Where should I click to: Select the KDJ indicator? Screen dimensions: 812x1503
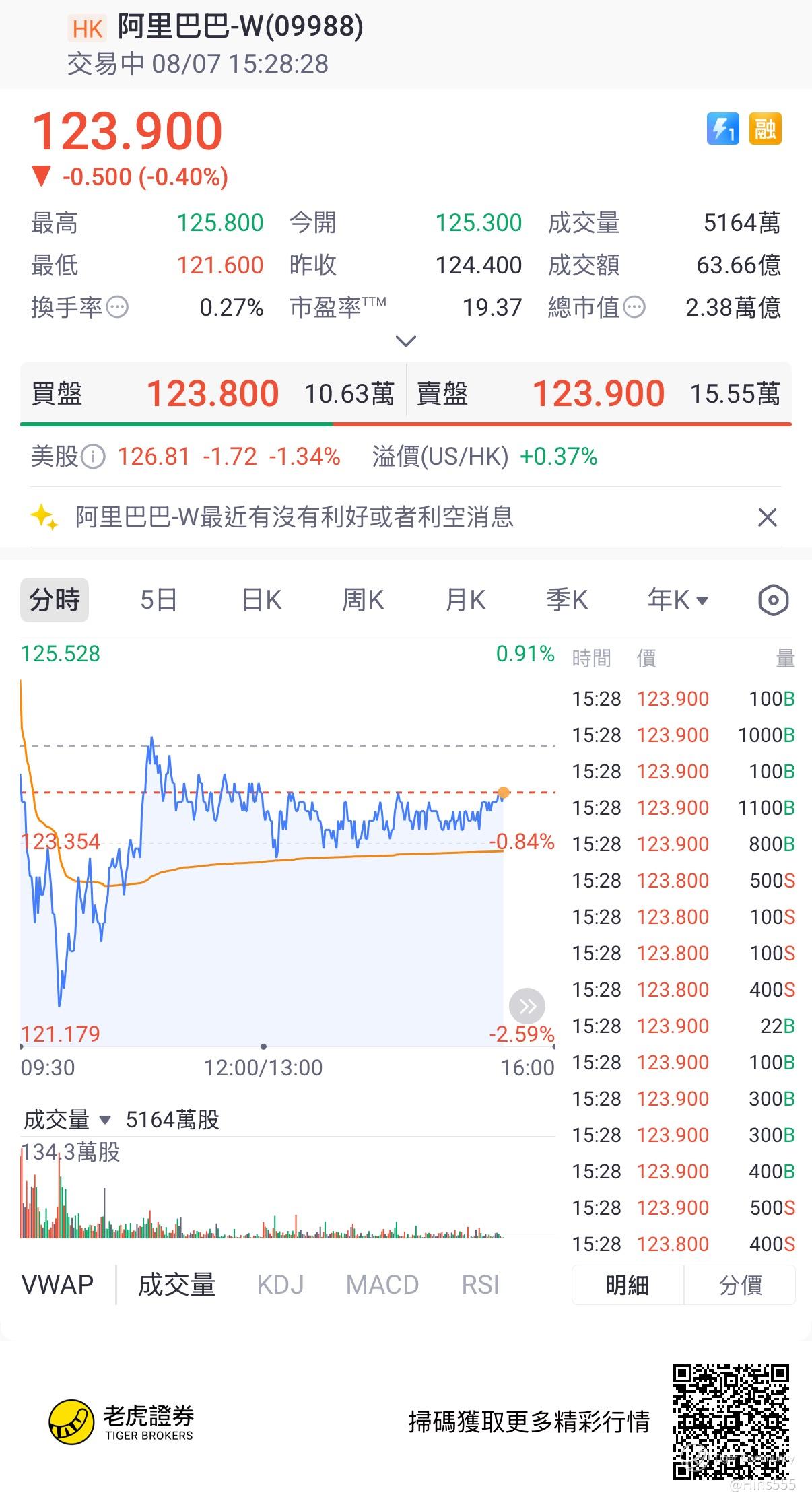(x=280, y=1284)
